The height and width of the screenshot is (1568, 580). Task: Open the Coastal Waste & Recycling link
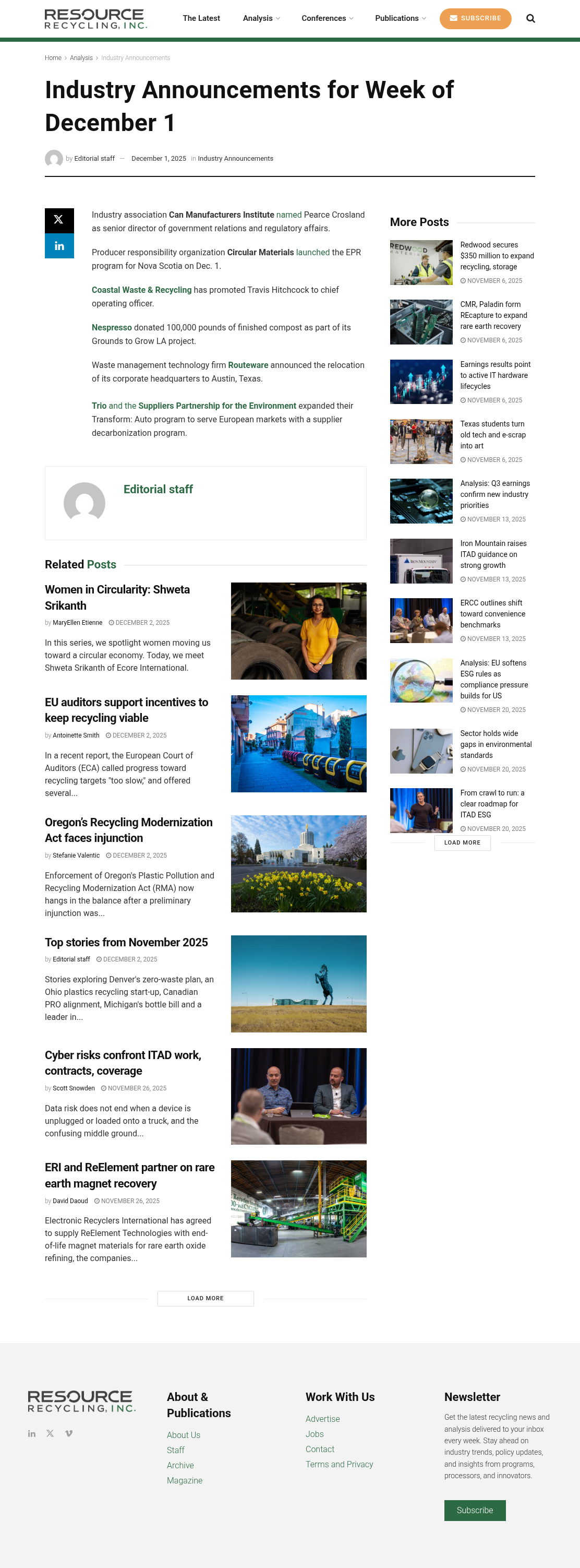click(x=141, y=290)
